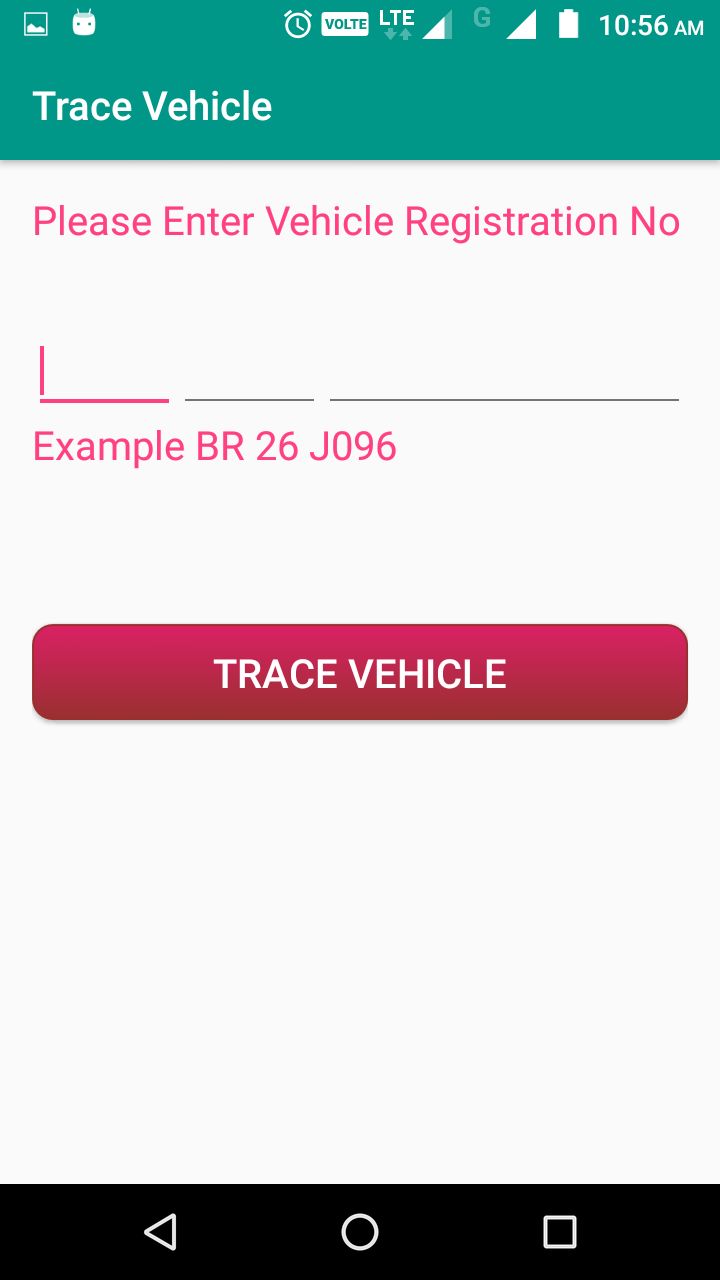Tap the G mobile data icon

(x=483, y=22)
